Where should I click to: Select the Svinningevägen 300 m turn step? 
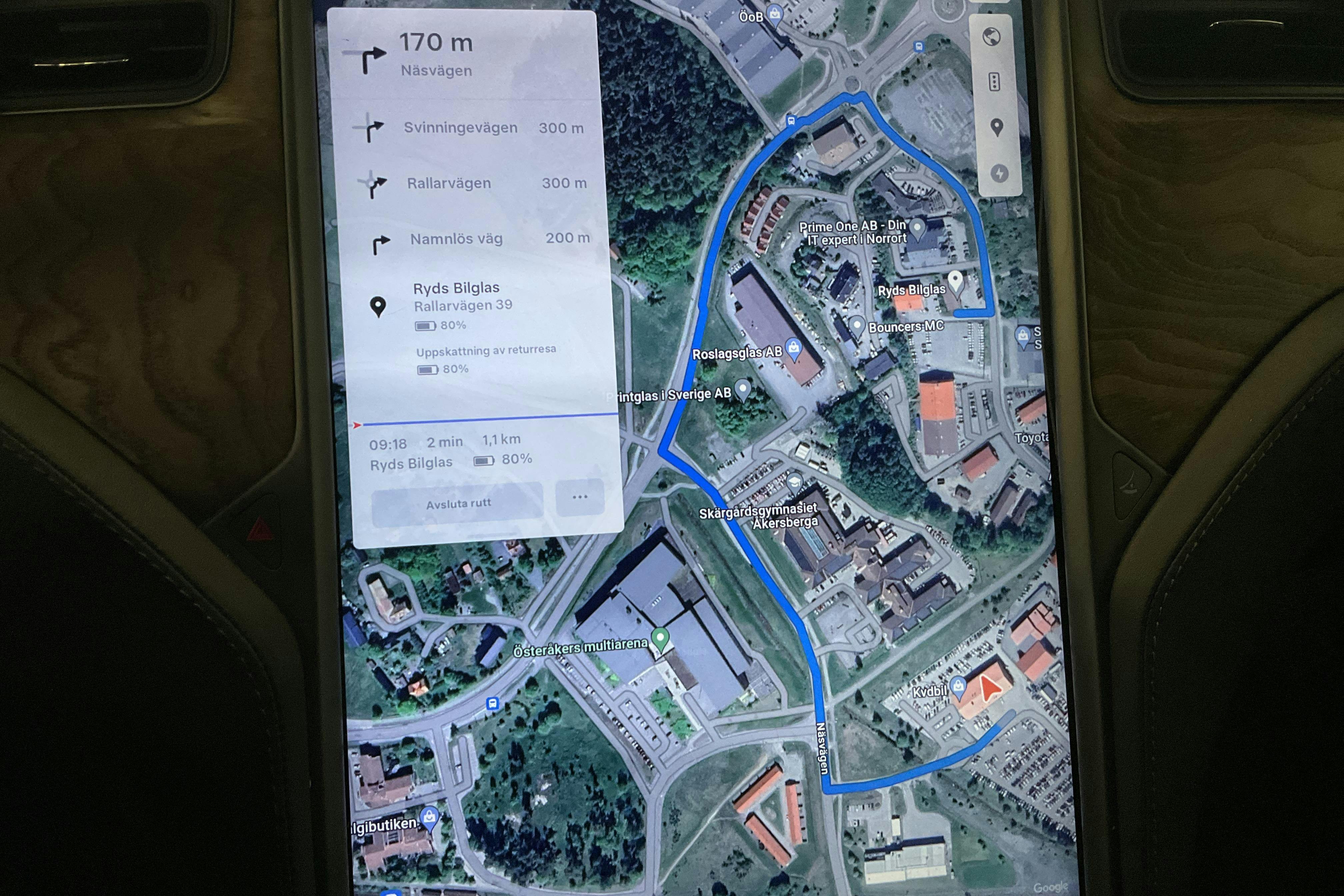tap(469, 128)
